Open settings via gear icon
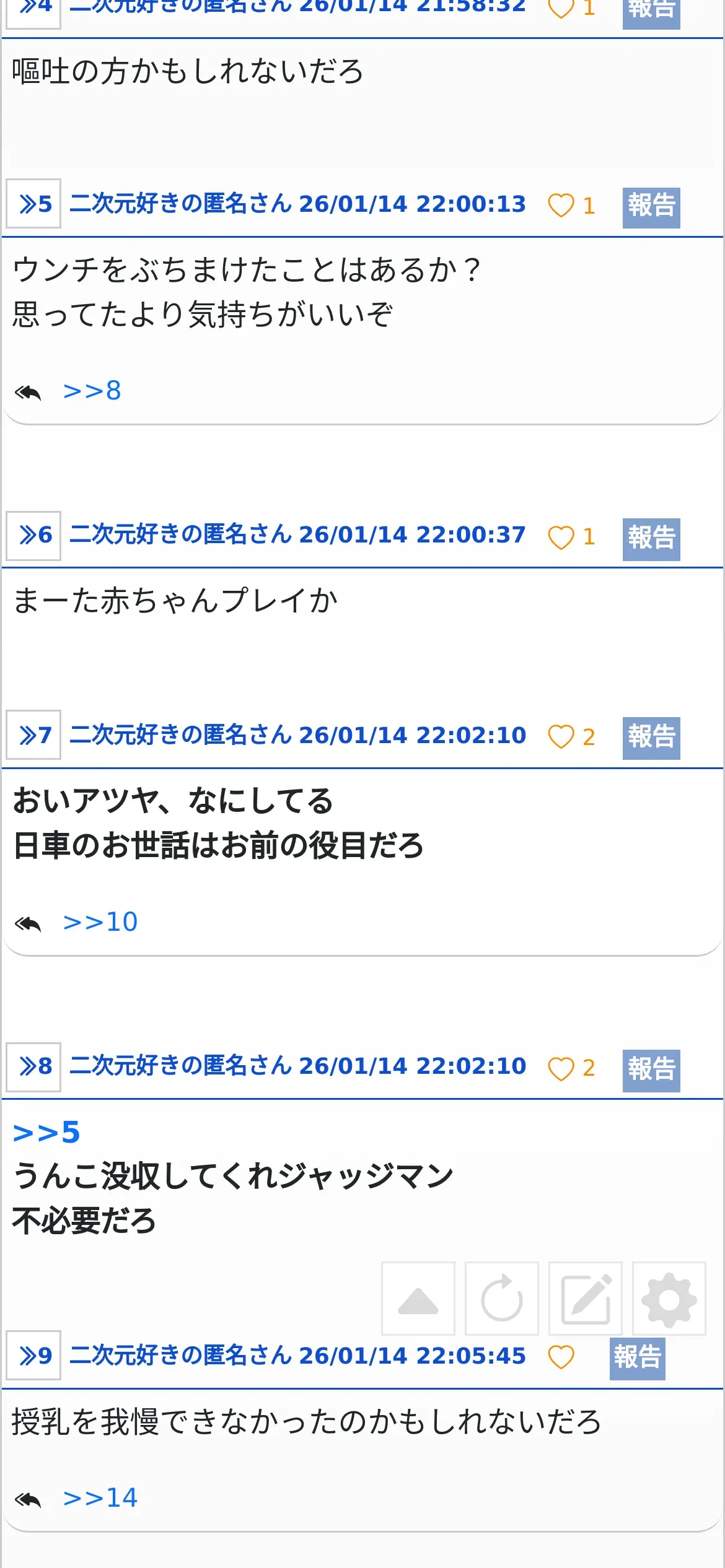The height and width of the screenshot is (1568, 725). click(x=669, y=1299)
